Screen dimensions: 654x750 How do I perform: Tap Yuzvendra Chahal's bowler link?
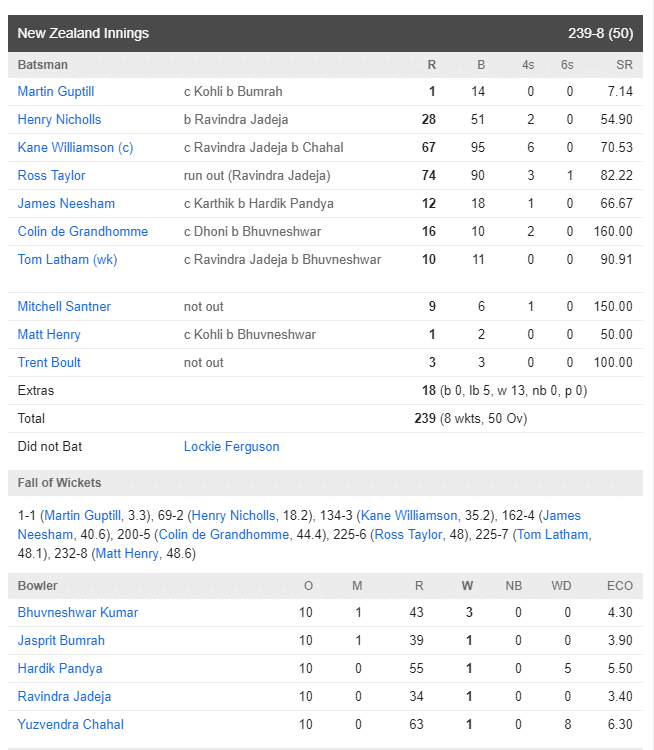click(71, 725)
